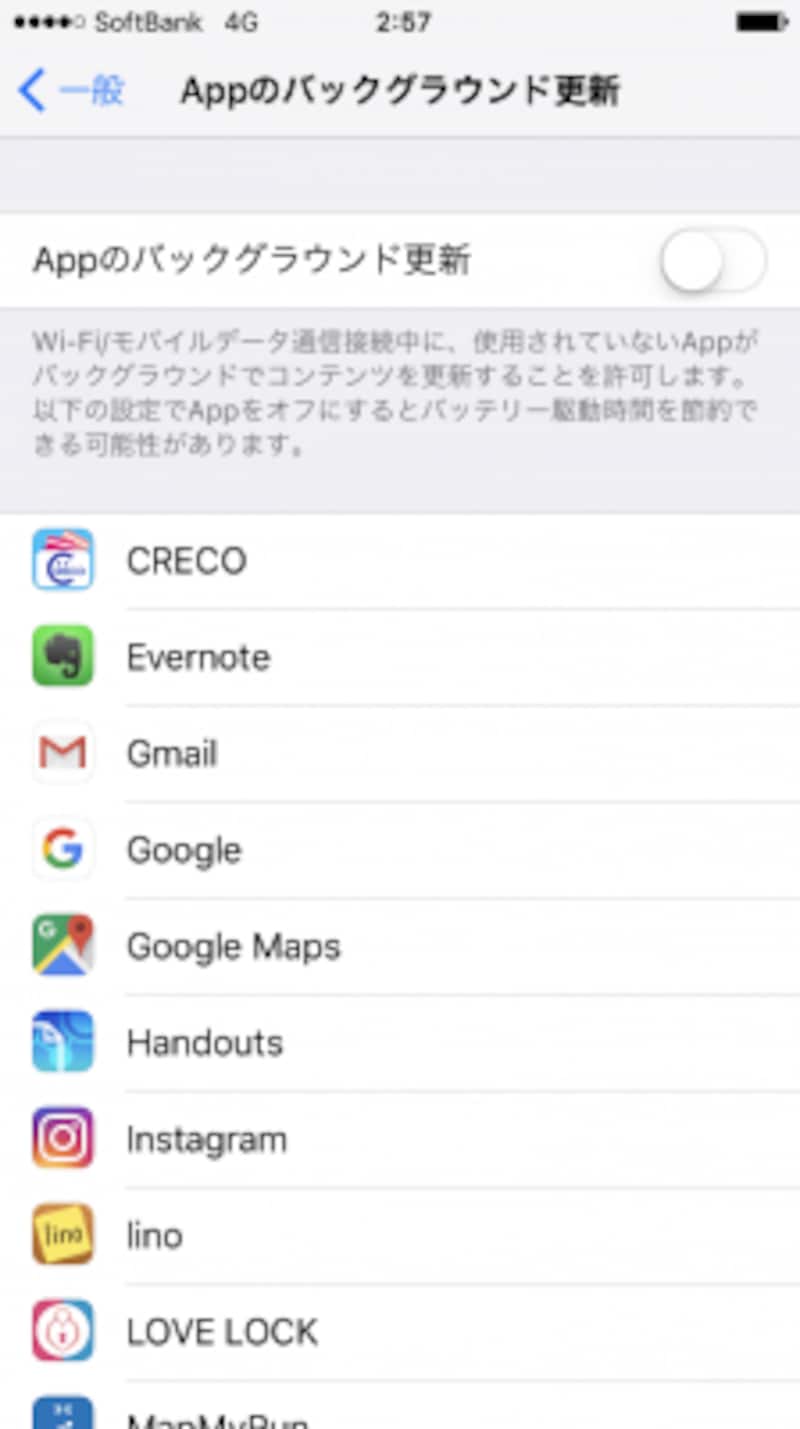Tap the CRECO app icon
Screen dimensions: 800x1429
coord(62,560)
